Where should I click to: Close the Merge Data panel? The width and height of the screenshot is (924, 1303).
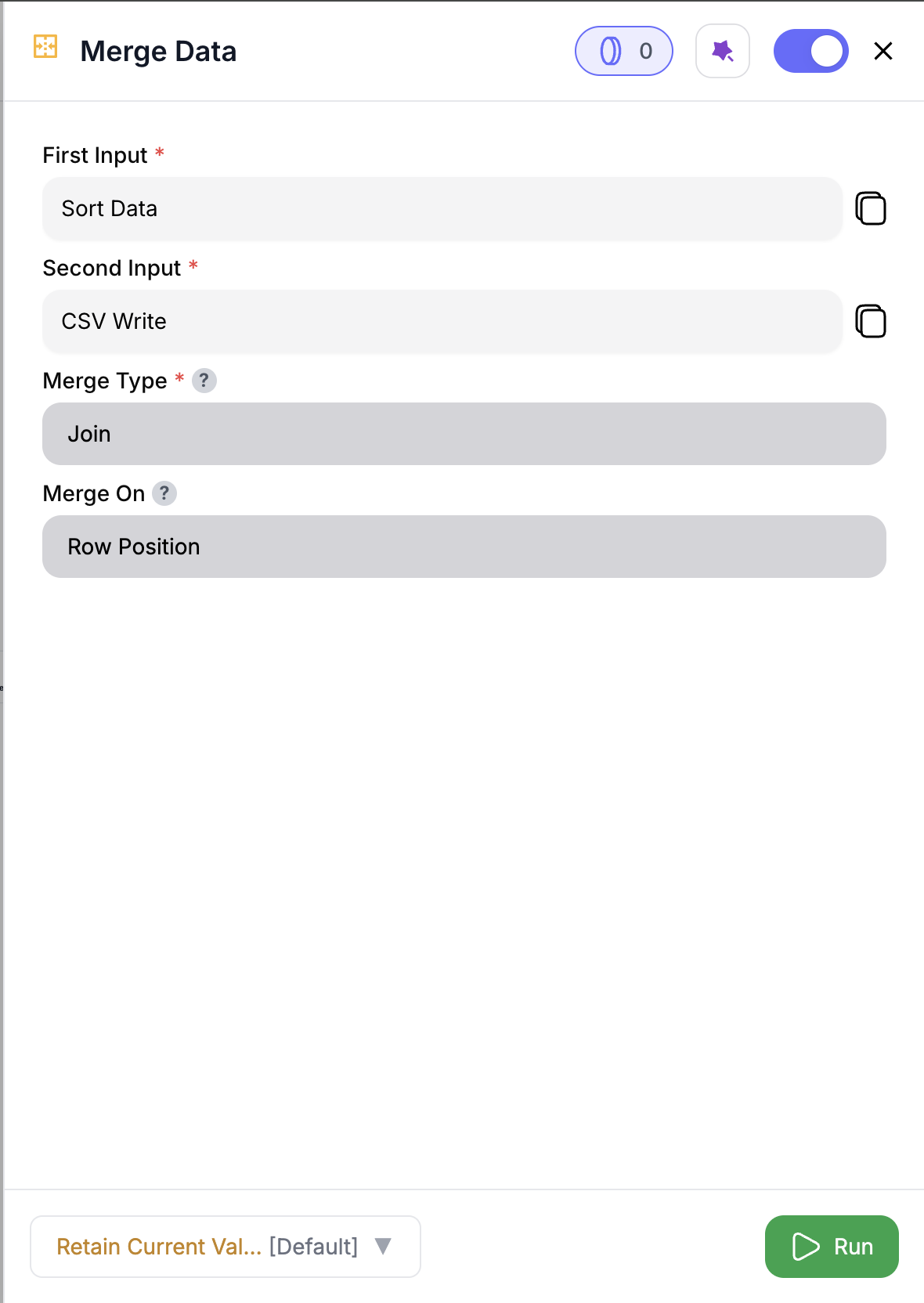883,50
